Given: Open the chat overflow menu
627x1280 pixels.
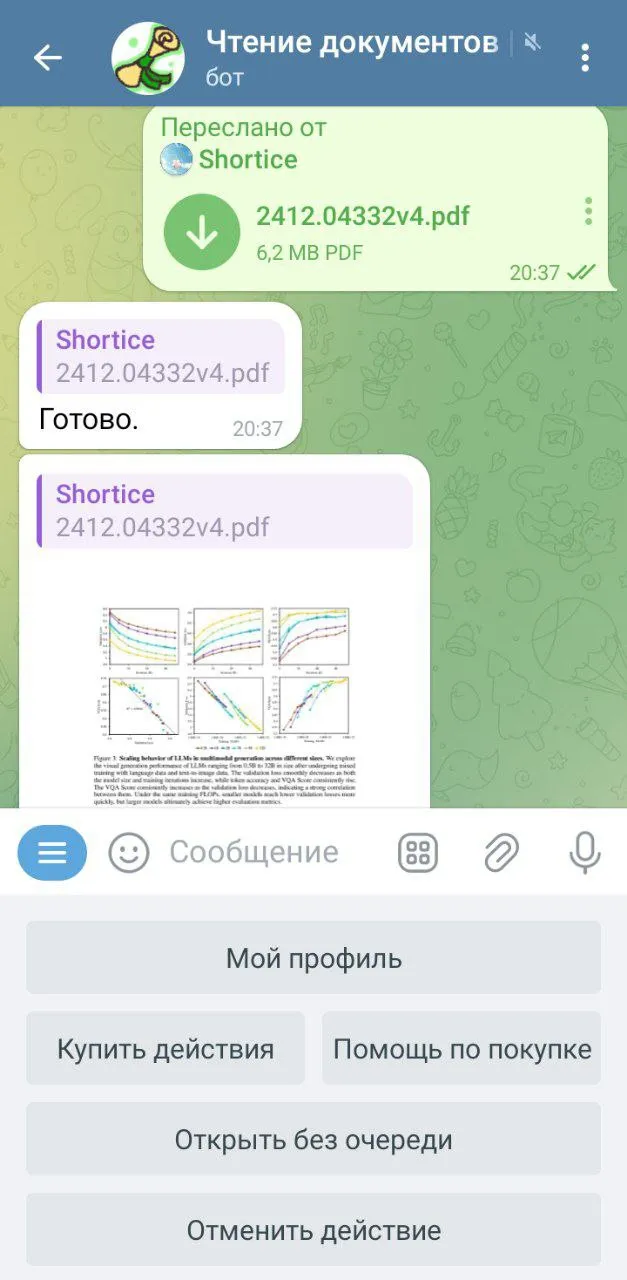Looking at the screenshot, I should coord(586,57).
